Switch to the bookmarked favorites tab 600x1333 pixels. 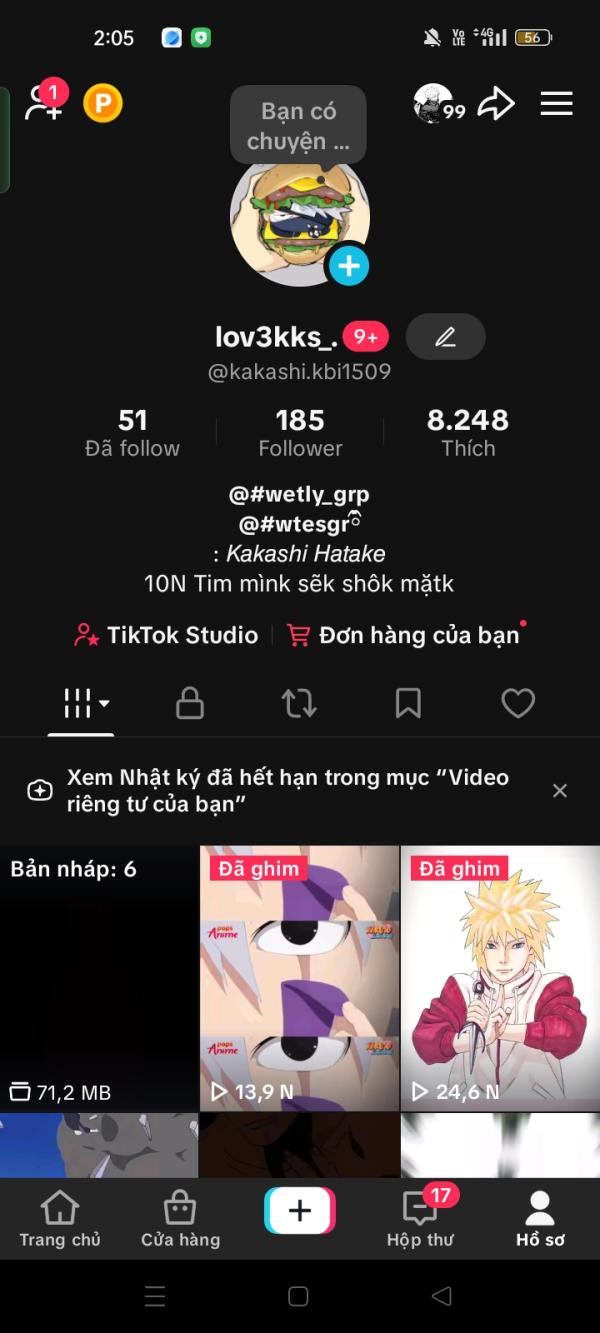408,704
